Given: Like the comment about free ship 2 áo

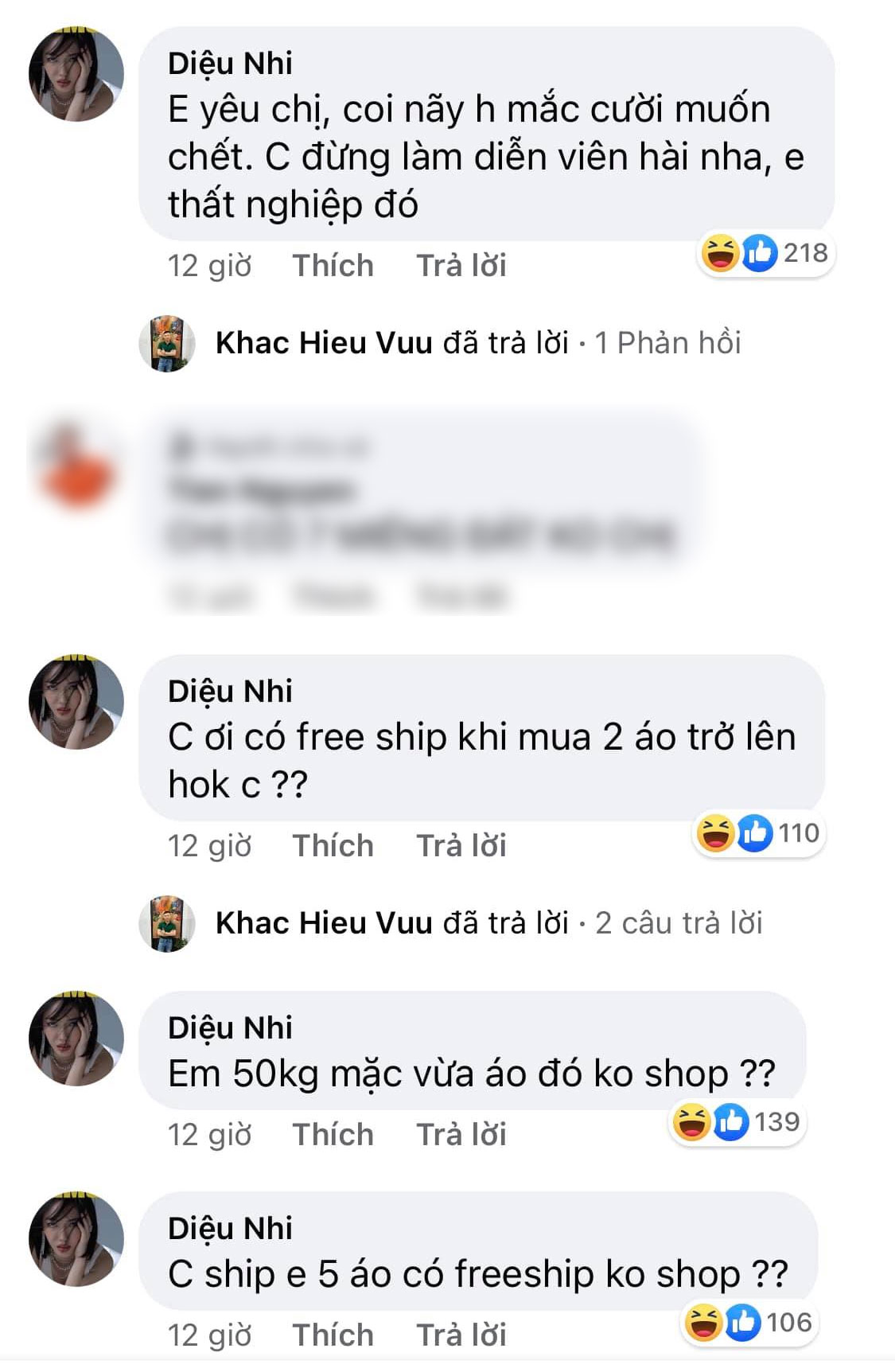Looking at the screenshot, I should coord(333,846).
